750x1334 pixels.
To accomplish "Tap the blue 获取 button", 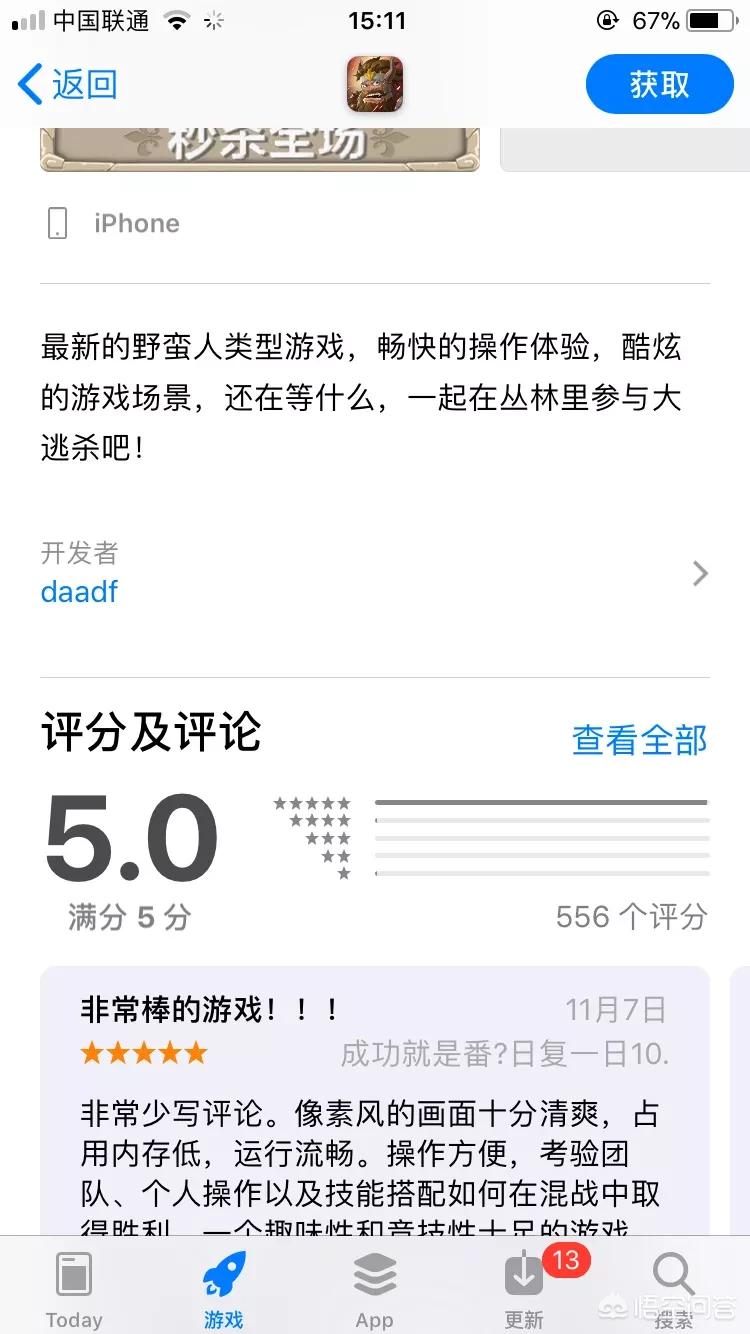I will pos(660,85).
